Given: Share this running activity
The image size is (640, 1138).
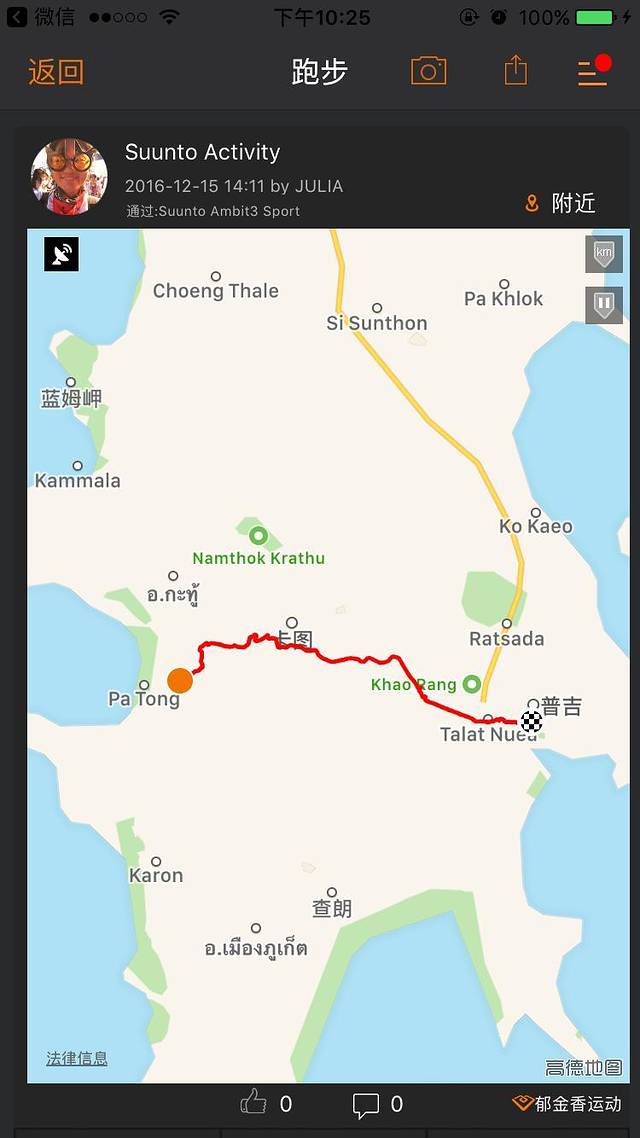Looking at the screenshot, I should pyautogui.click(x=516, y=70).
